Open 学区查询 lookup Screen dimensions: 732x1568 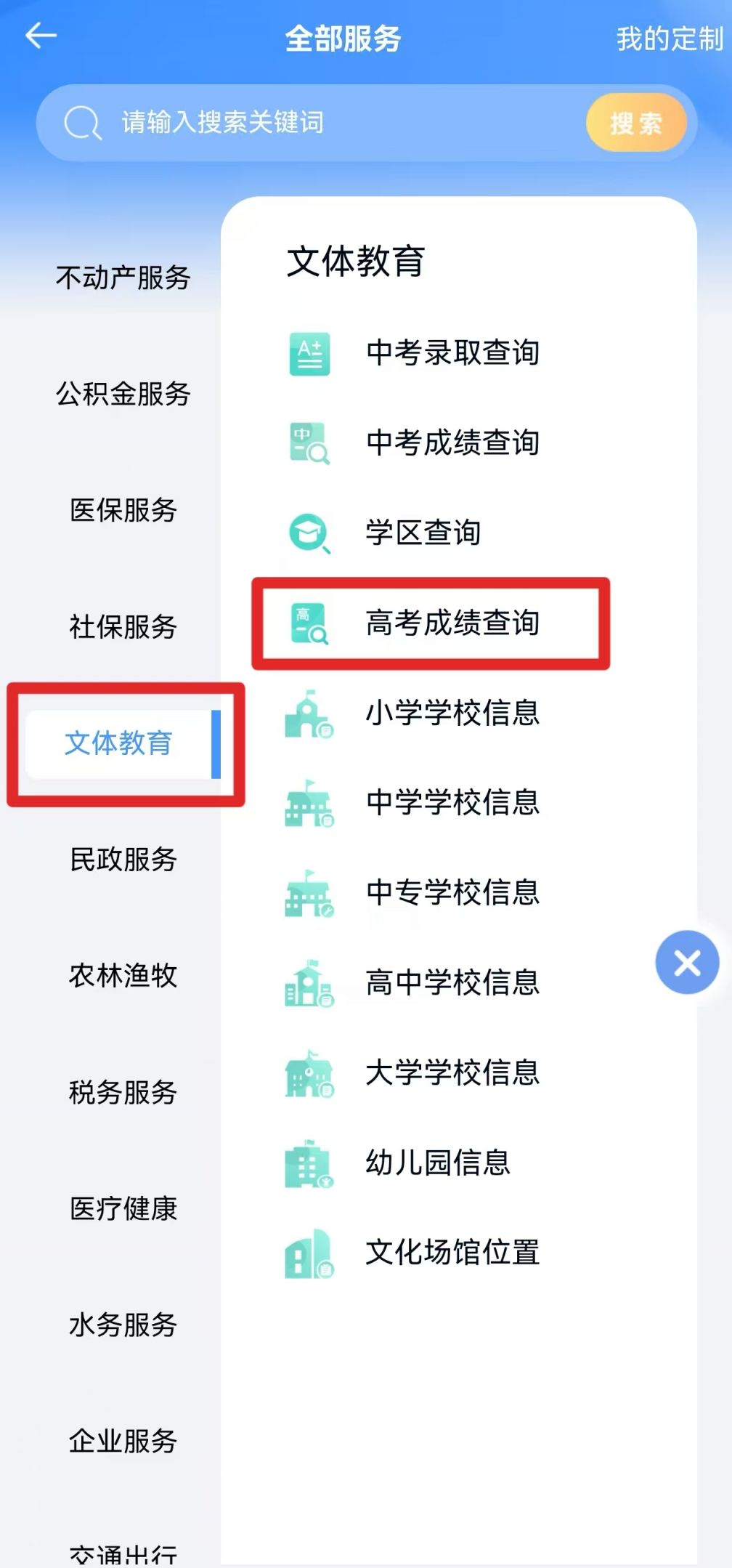[x=423, y=533]
